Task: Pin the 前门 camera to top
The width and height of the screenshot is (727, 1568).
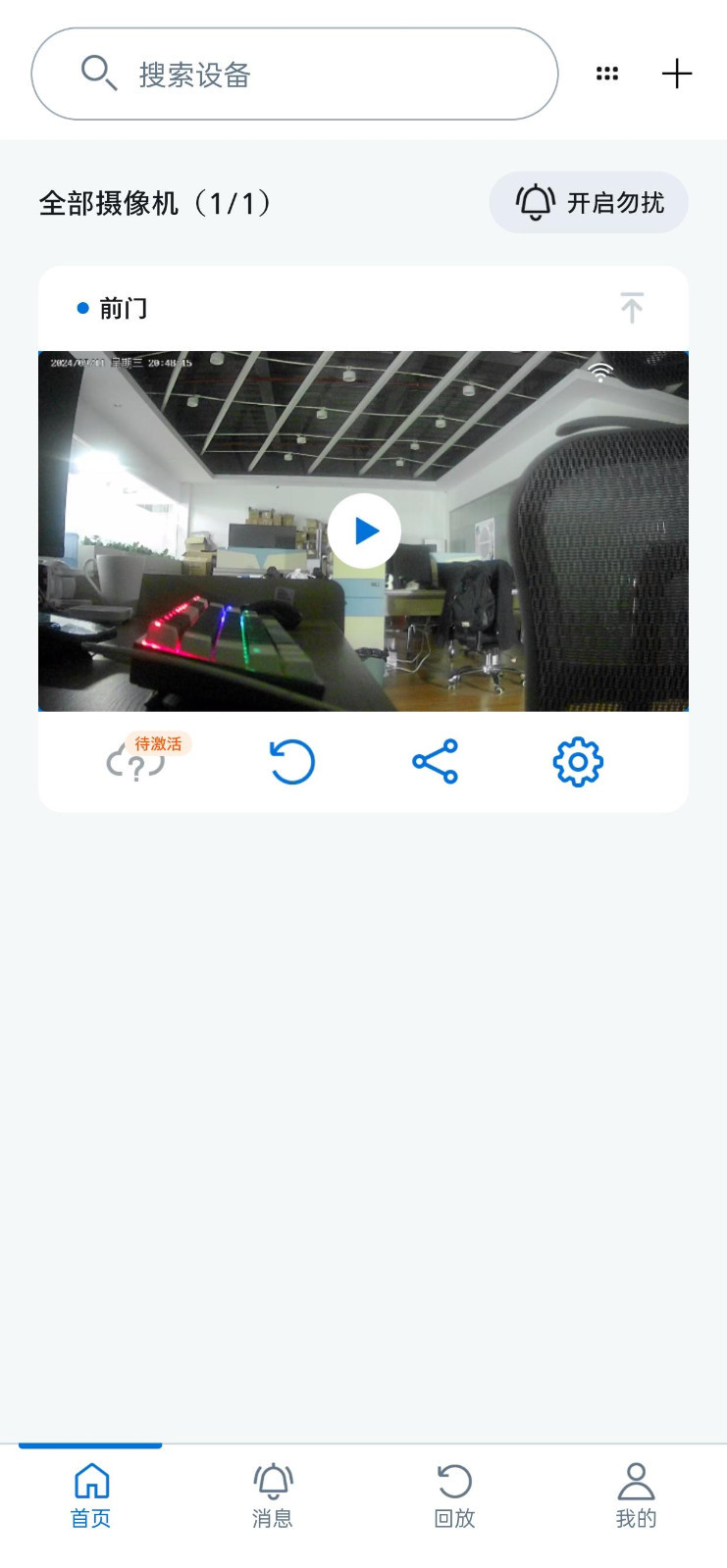Action: click(632, 308)
